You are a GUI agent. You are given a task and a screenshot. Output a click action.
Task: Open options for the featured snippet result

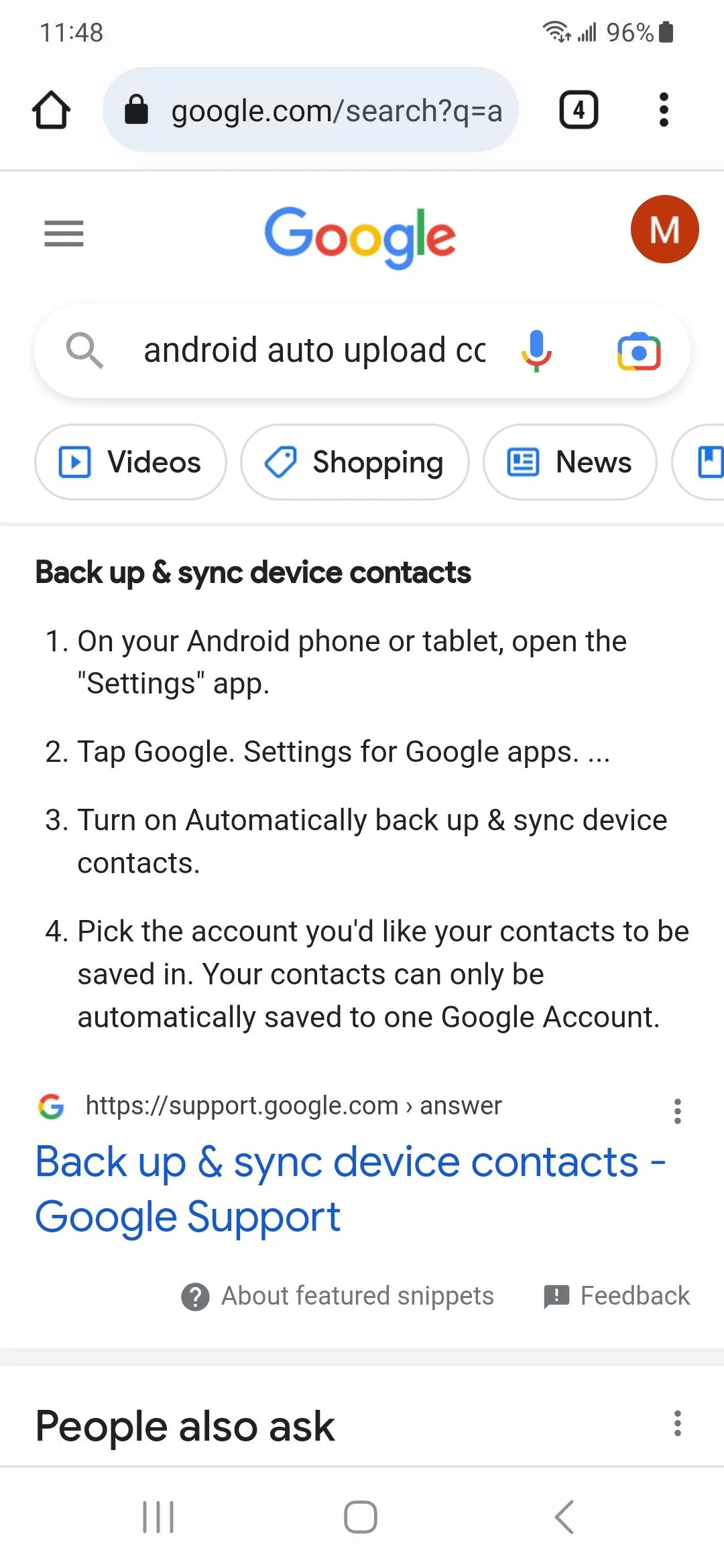tap(677, 1110)
